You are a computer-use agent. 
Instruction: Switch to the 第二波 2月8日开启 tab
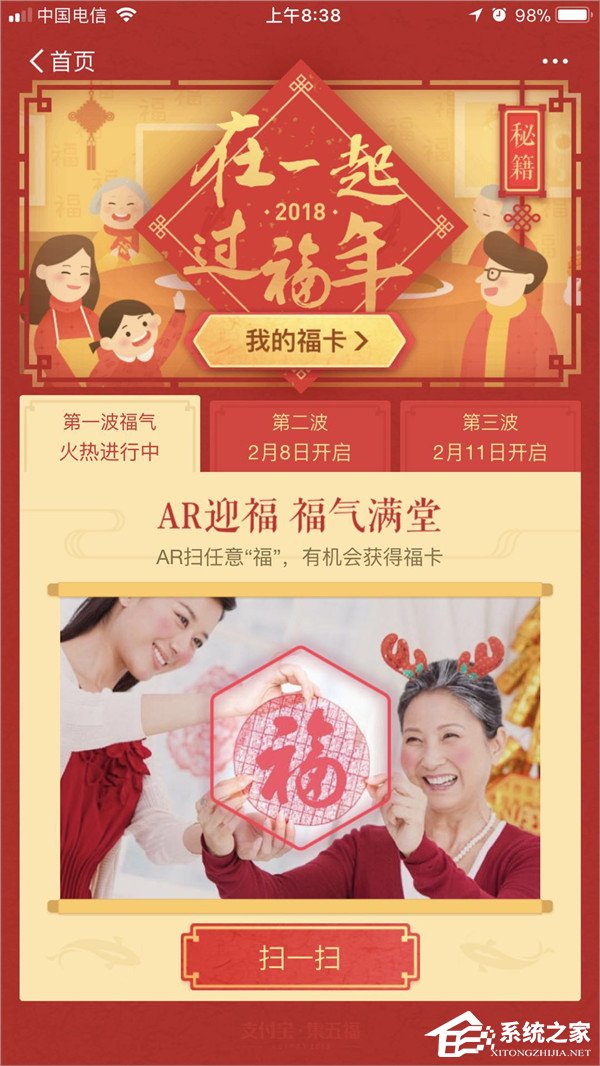299,437
